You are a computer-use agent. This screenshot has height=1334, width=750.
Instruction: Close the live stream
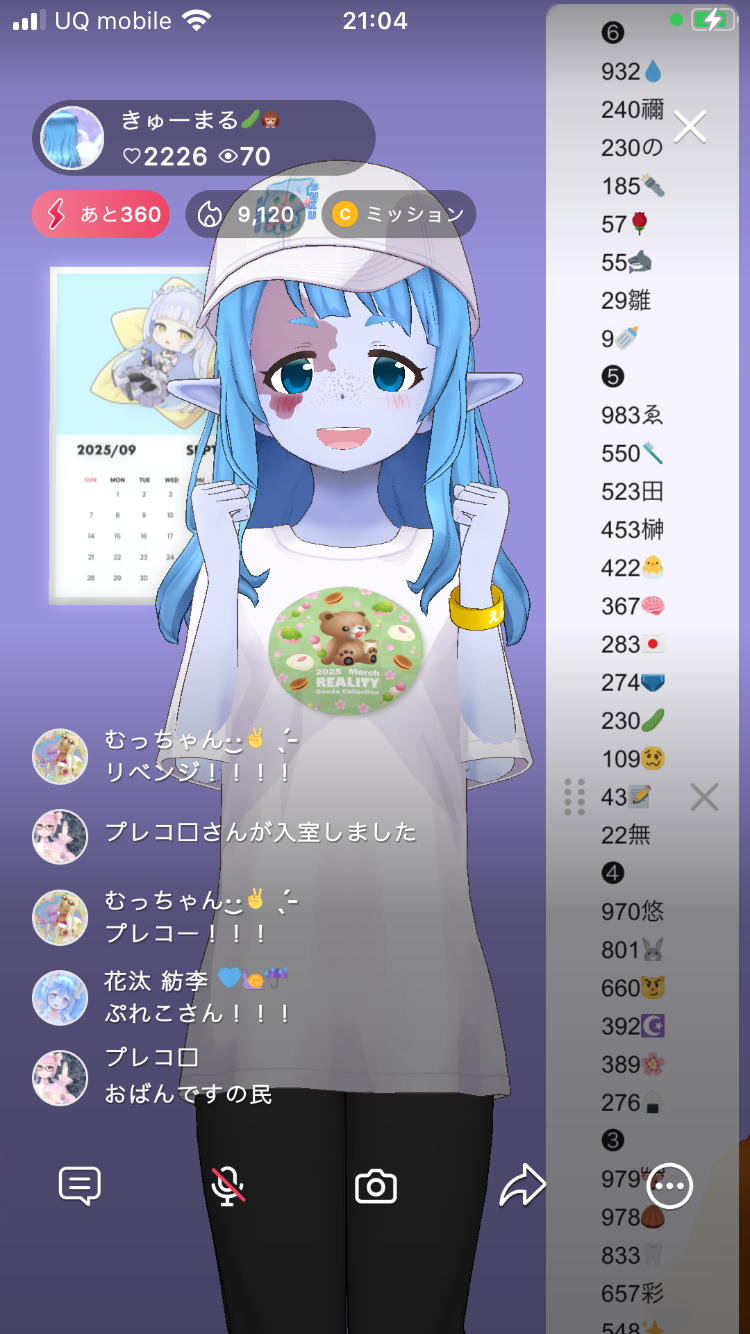point(690,127)
